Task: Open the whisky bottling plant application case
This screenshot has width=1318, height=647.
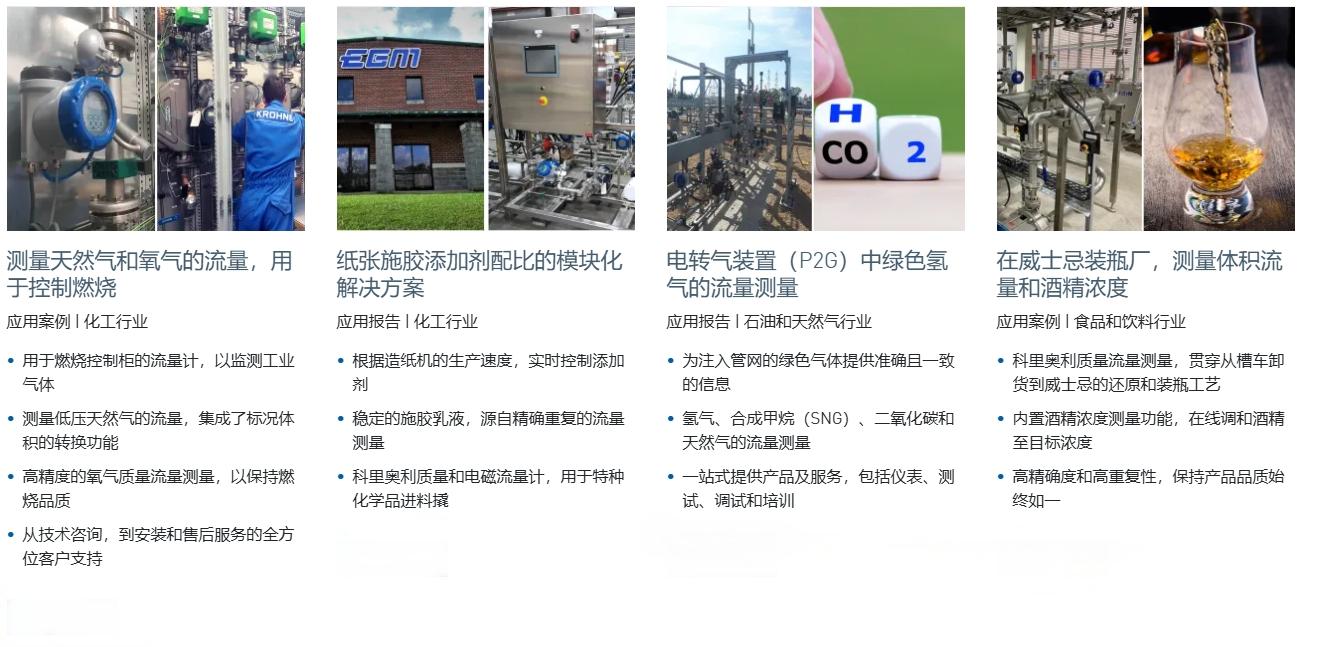Action: pyautogui.click(x=1139, y=274)
